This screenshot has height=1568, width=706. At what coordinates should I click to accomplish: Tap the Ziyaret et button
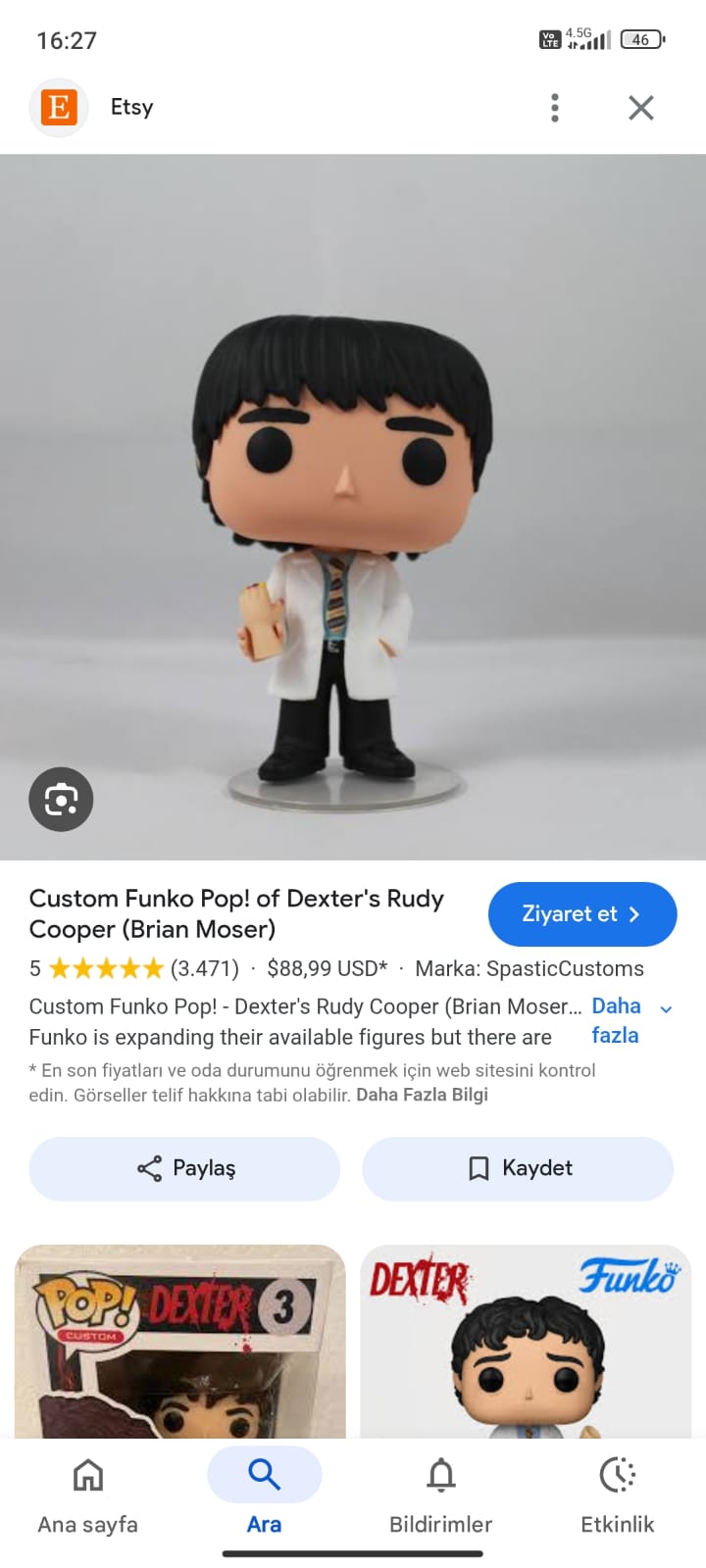tap(581, 914)
